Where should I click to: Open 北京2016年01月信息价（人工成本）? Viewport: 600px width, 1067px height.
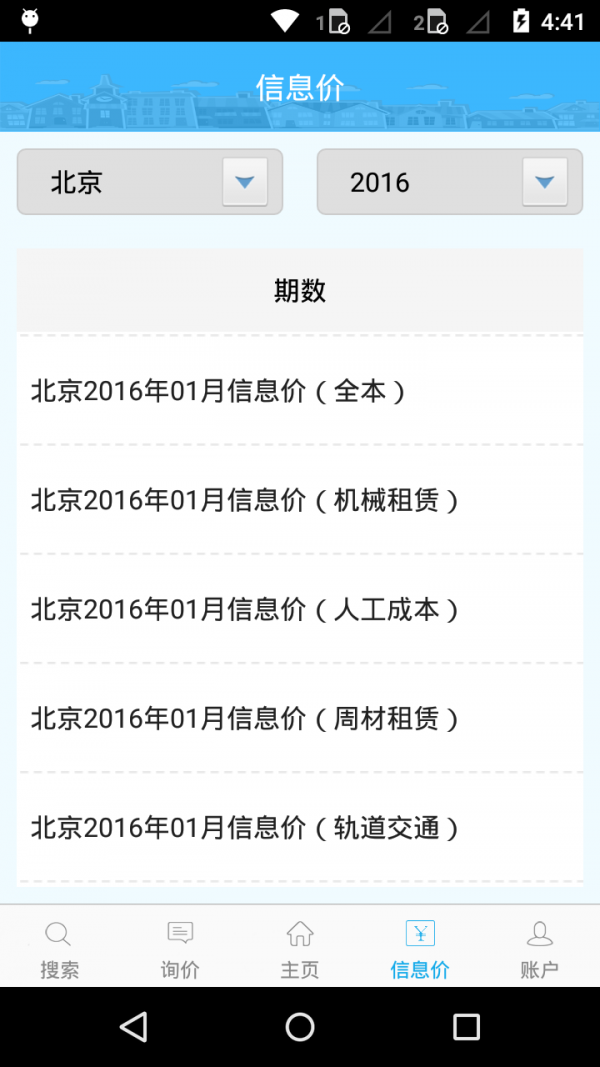pyautogui.click(x=300, y=609)
